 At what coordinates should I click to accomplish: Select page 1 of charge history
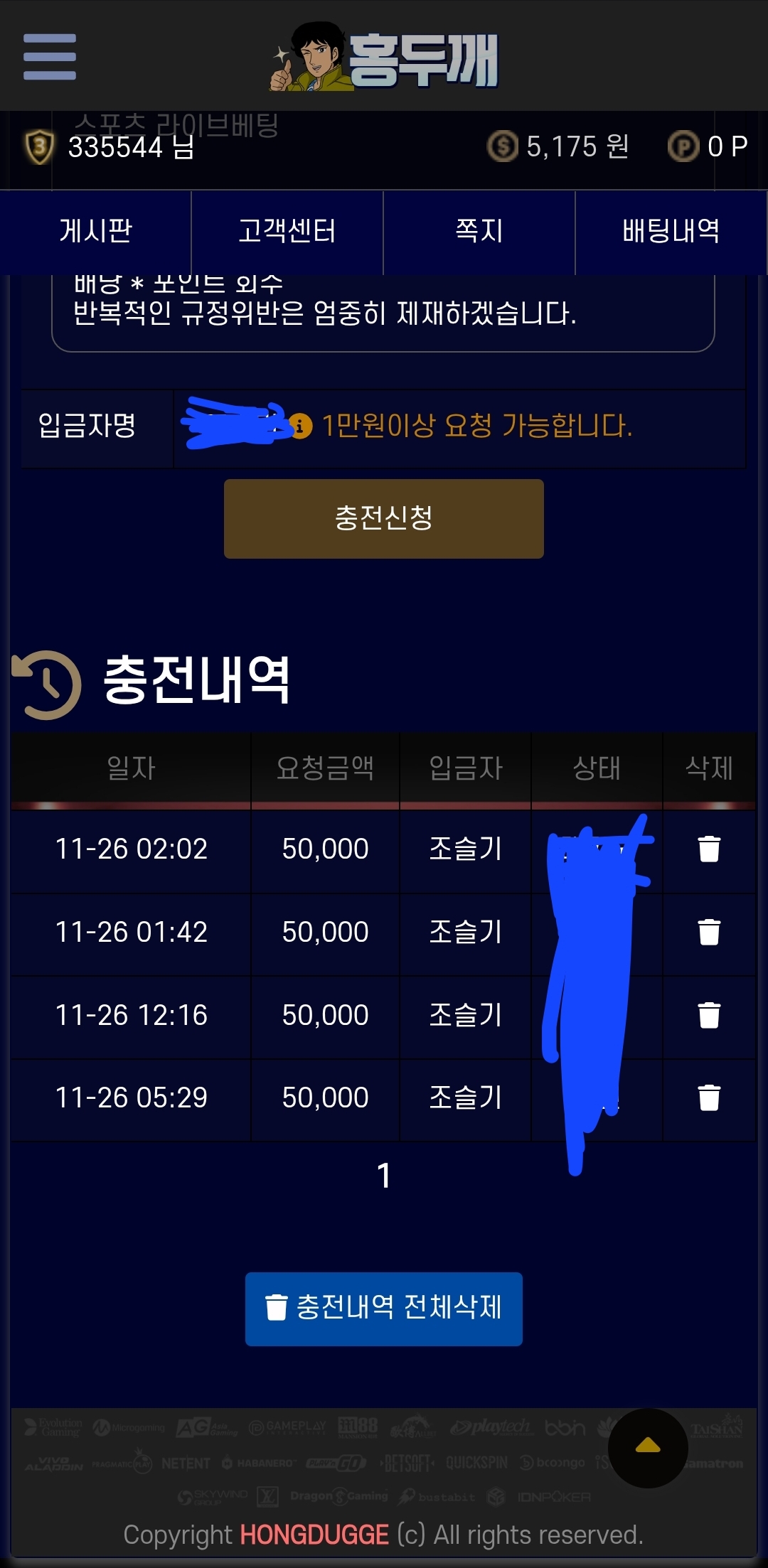point(384,1176)
